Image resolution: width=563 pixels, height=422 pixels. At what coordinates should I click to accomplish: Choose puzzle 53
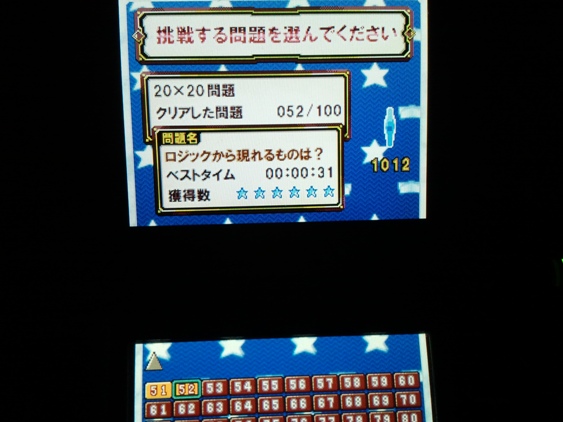tap(215, 388)
